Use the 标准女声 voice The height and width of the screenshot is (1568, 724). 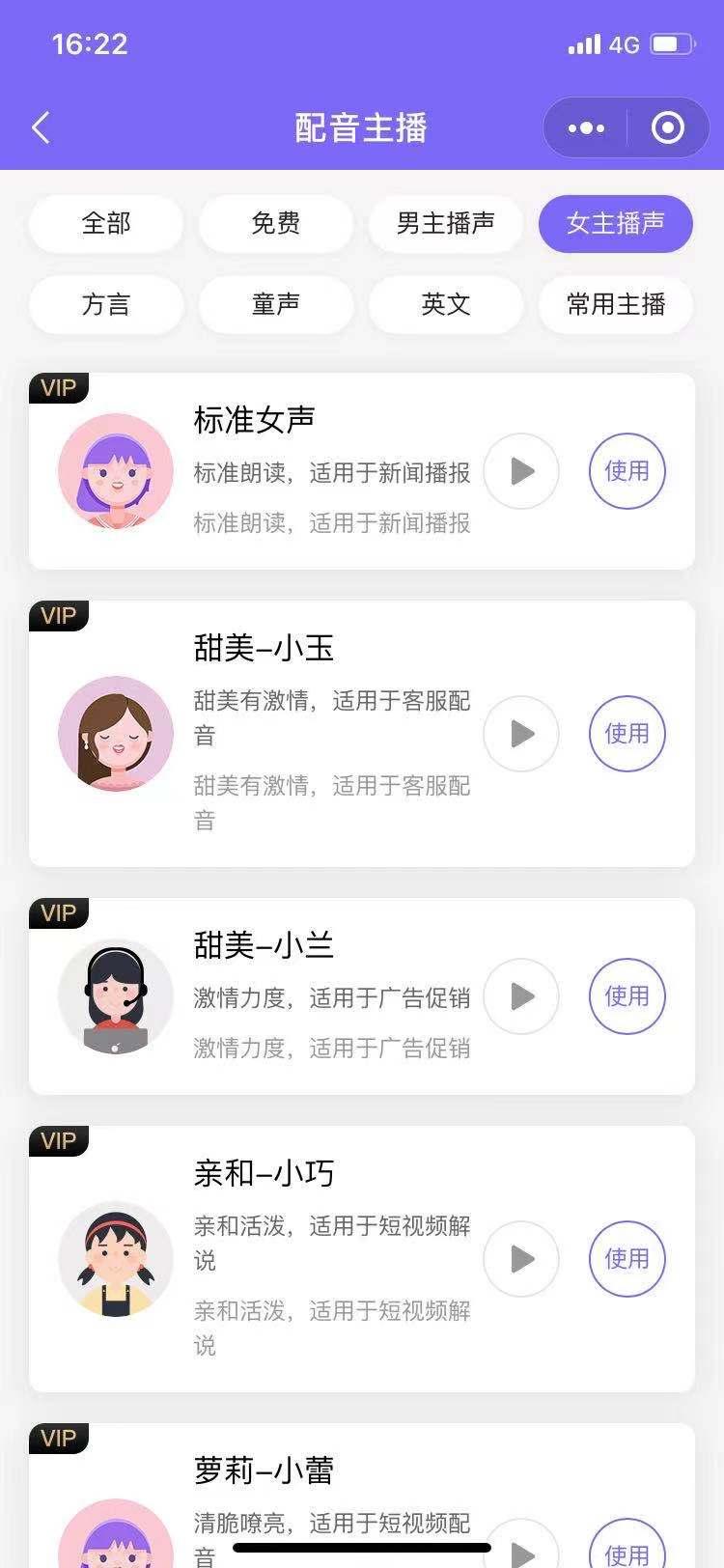click(x=627, y=471)
